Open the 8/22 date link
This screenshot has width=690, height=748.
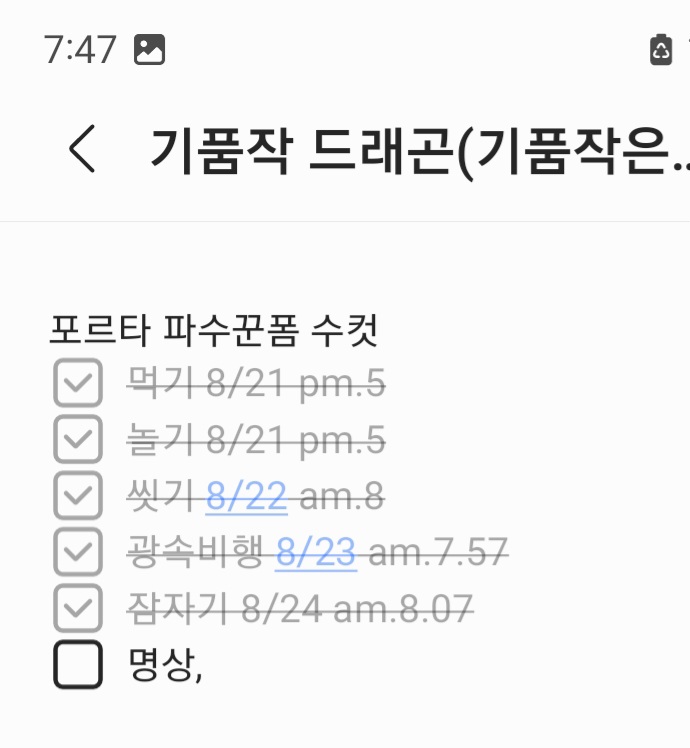coord(246,496)
